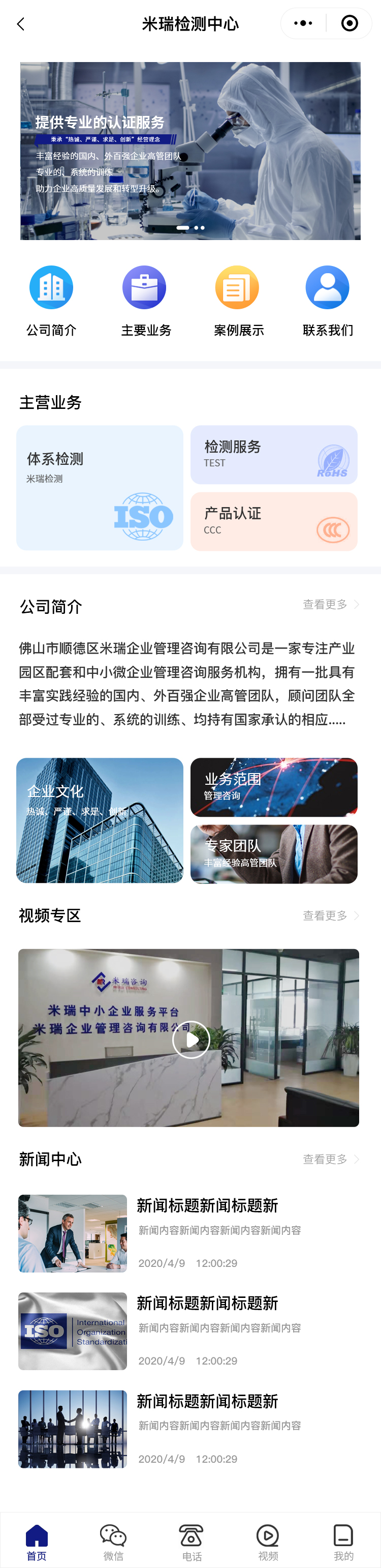Play the company video
The height and width of the screenshot is (1568, 381).
point(191,1040)
